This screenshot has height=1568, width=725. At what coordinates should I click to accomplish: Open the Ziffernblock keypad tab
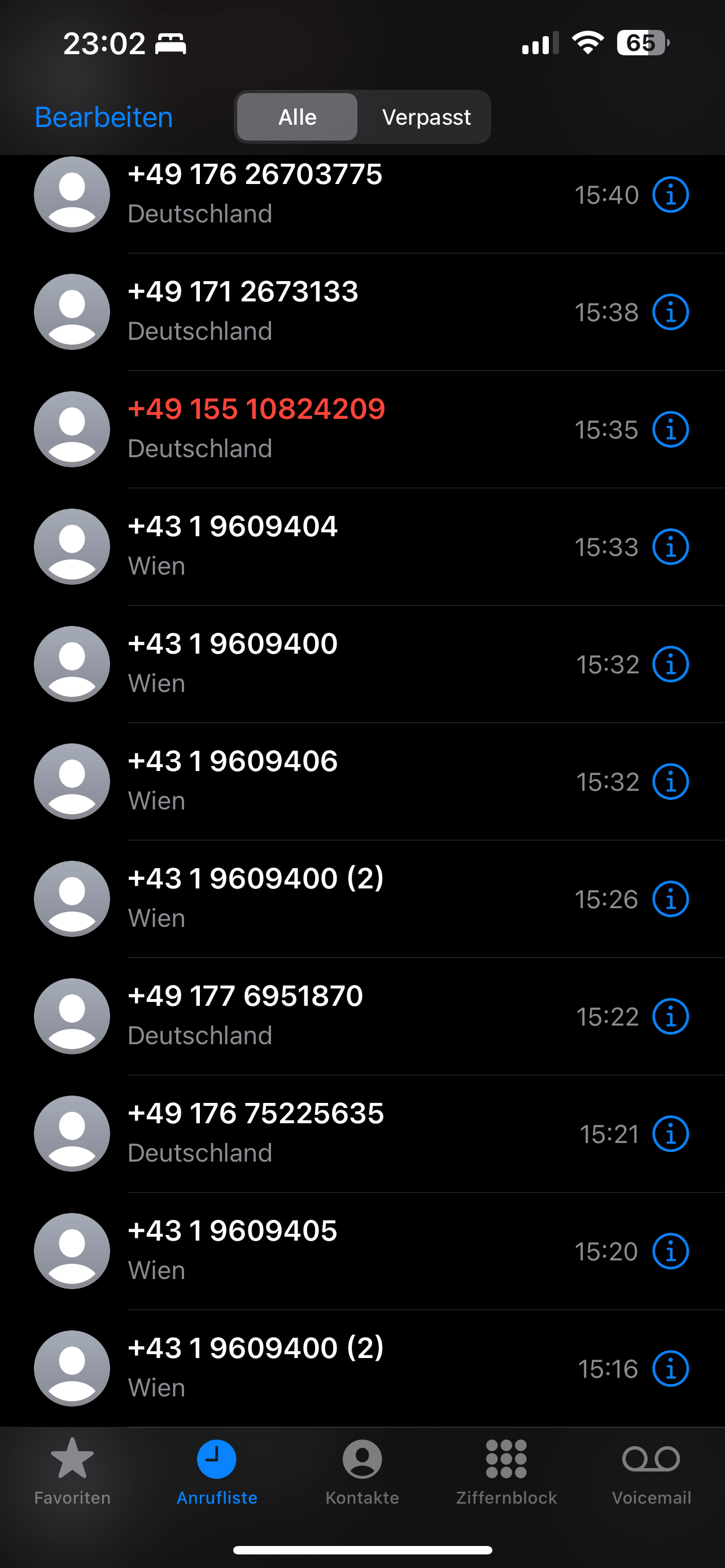(506, 1470)
